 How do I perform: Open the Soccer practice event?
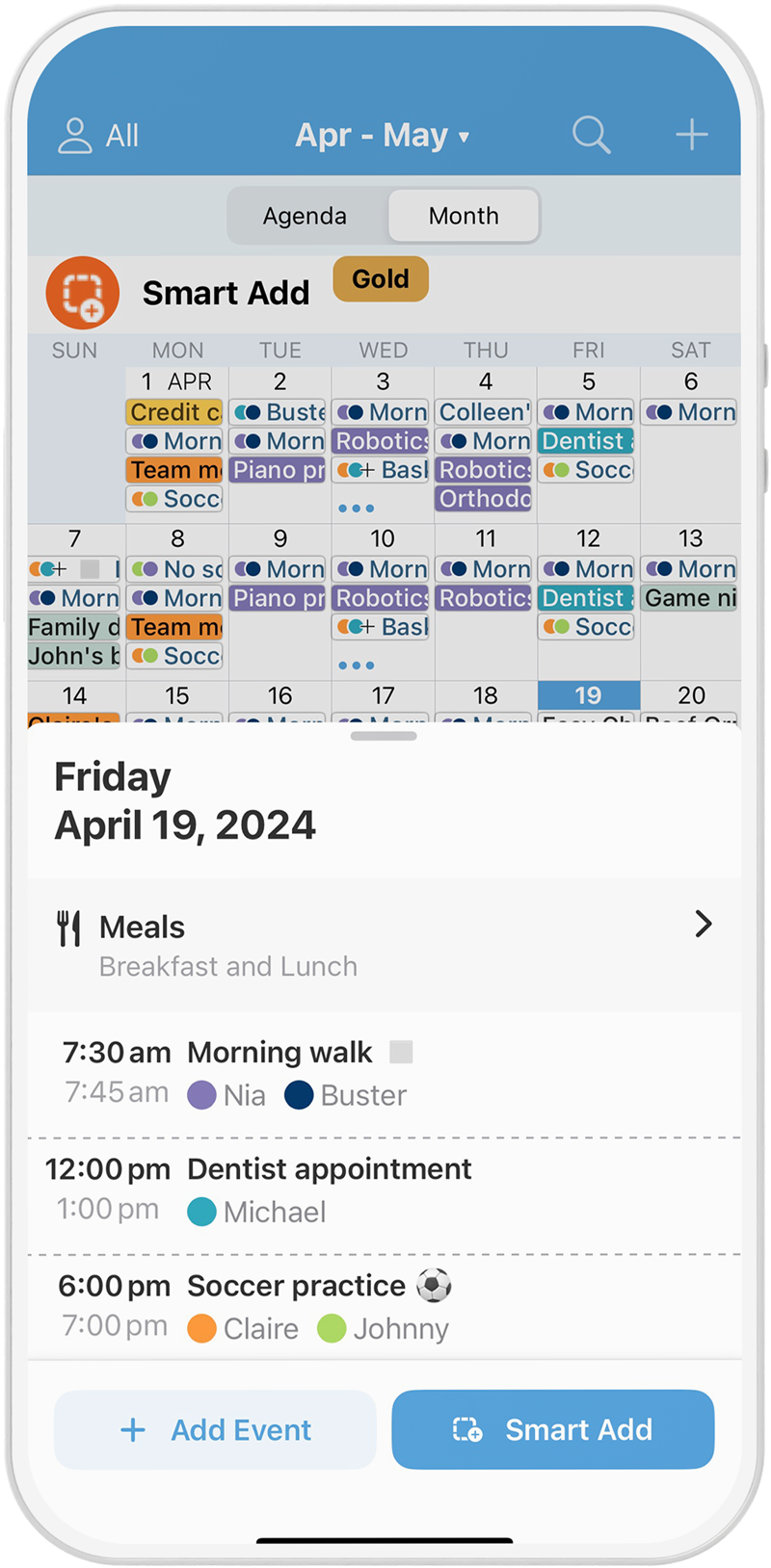pyautogui.click(x=385, y=1307)
